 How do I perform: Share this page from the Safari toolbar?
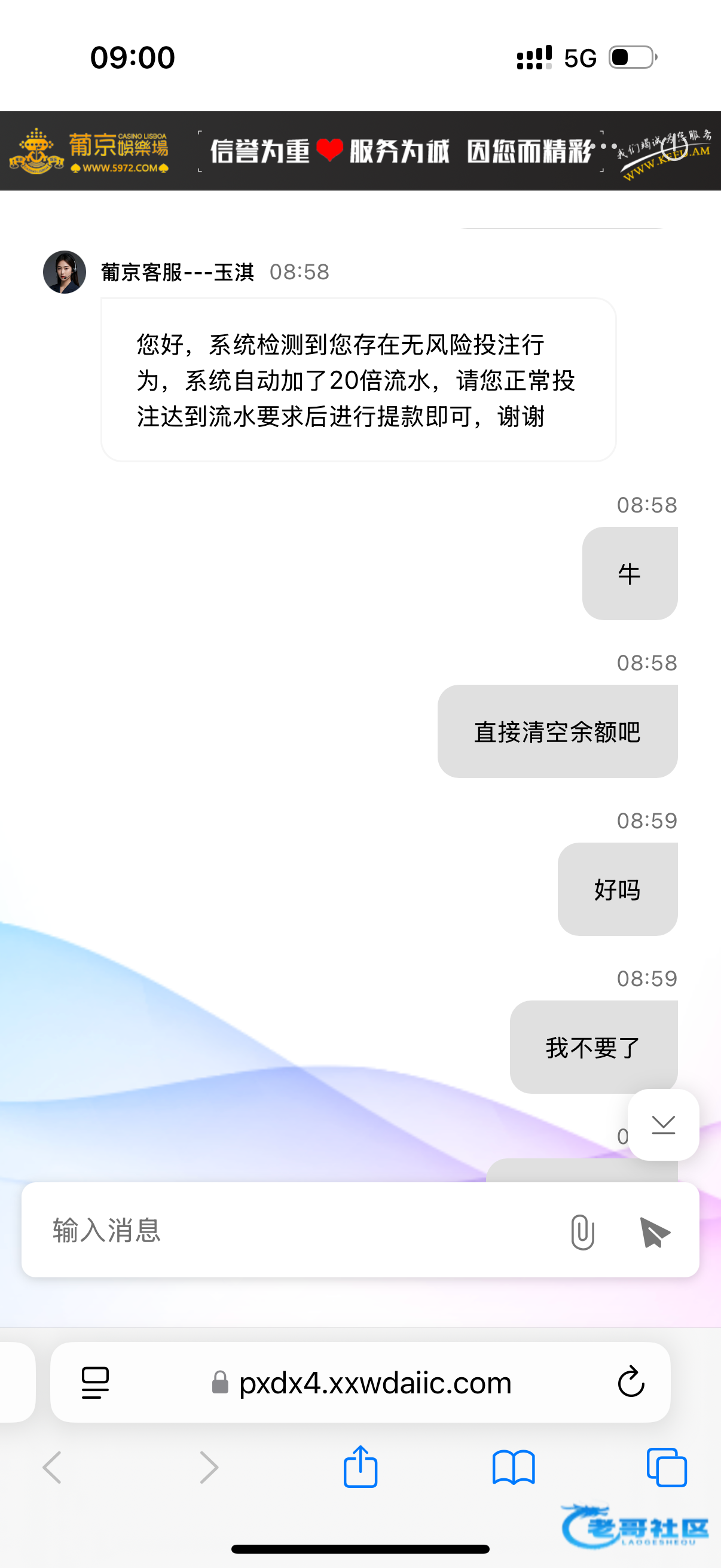click(x=361, y=1467)
